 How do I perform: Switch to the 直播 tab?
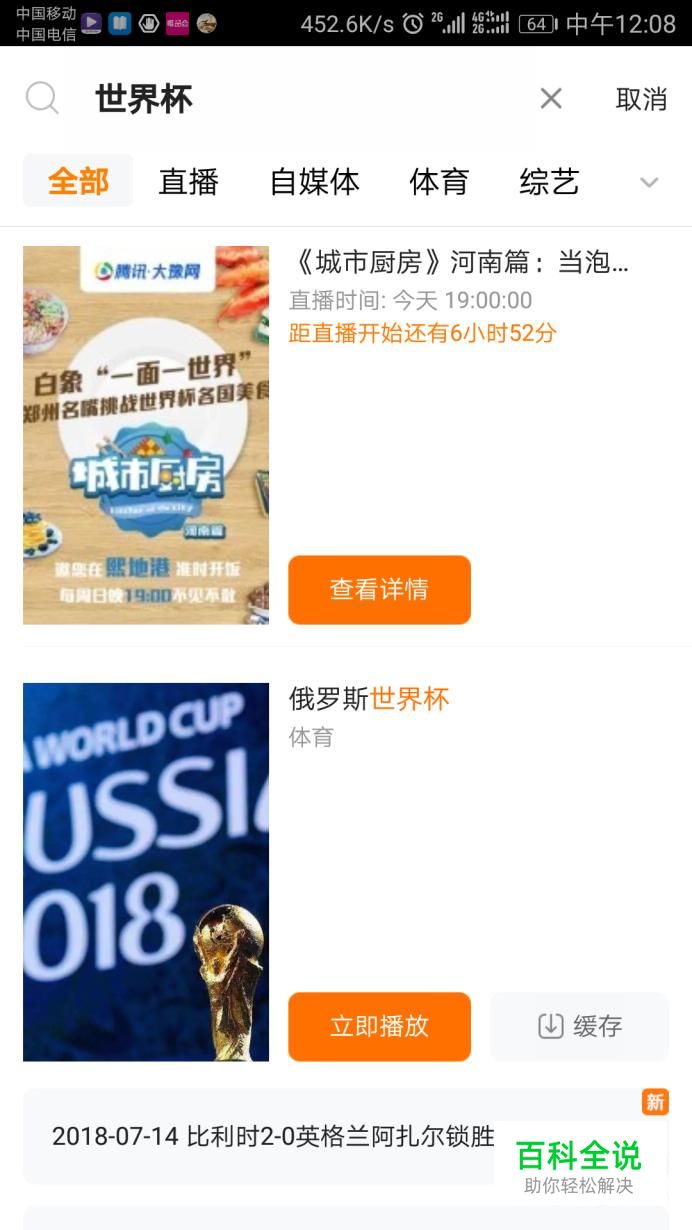tap(188, 182)
